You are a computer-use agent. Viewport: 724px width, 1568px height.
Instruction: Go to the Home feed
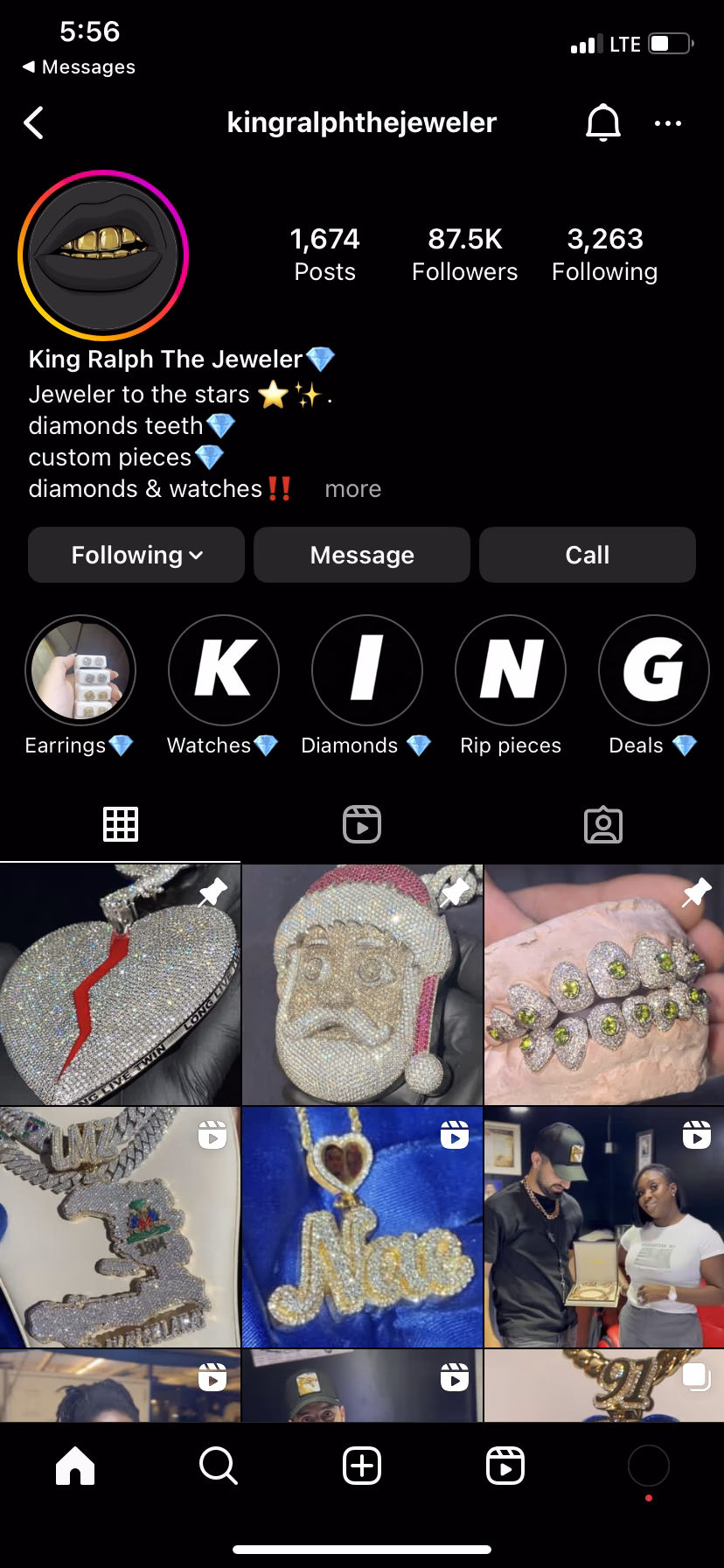point(75,1465)
